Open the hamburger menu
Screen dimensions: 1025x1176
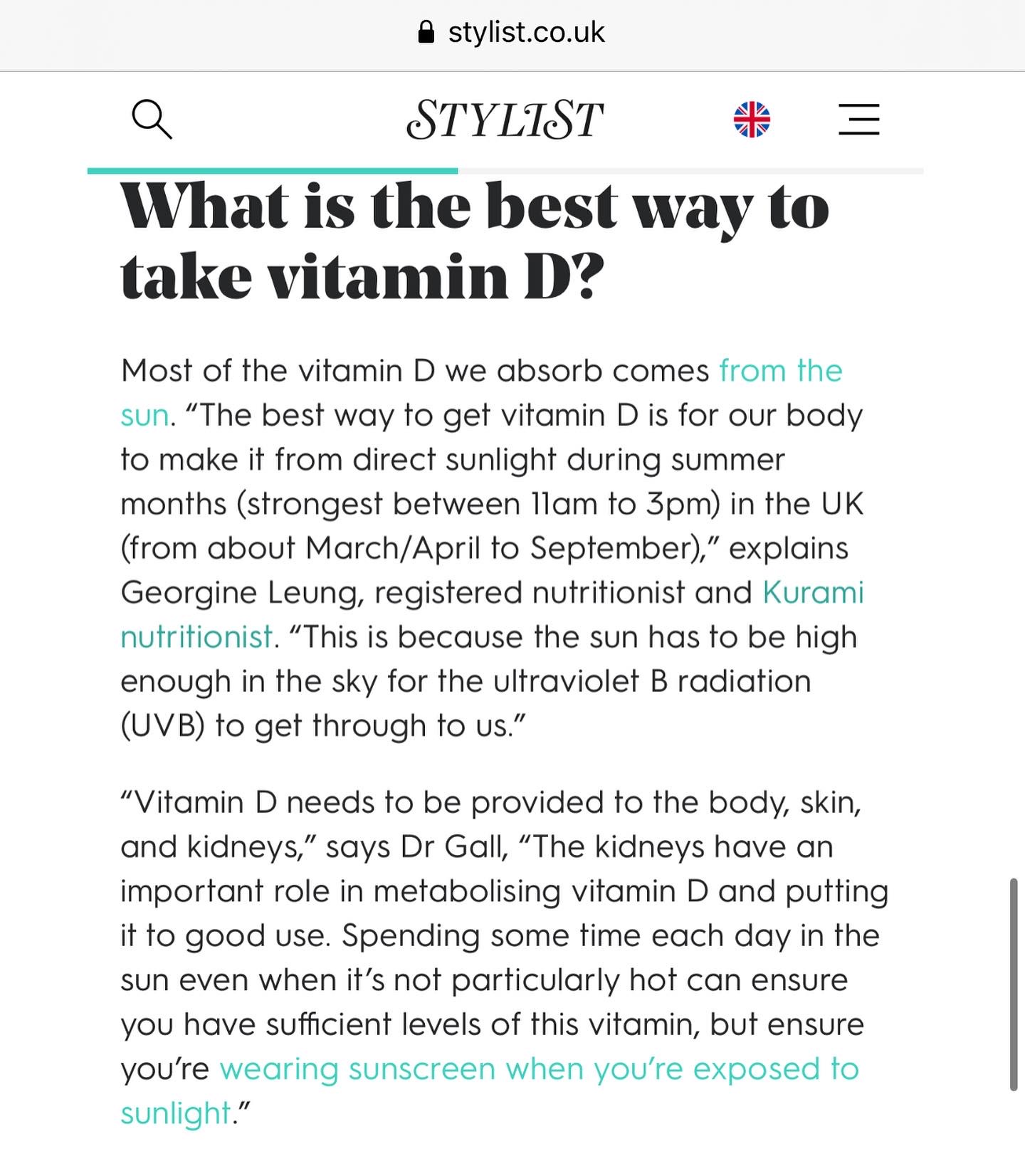point(858,120)
